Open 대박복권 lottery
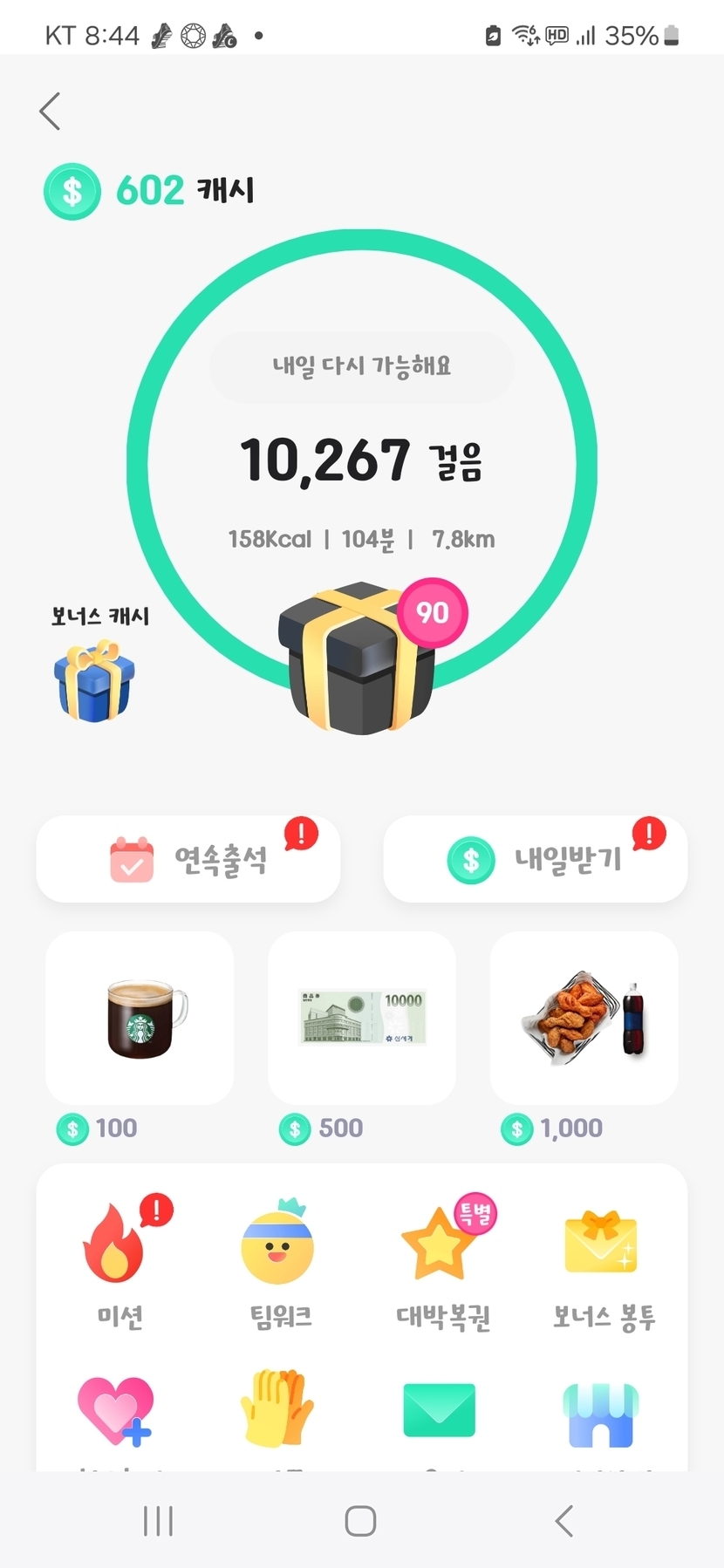 (x=442, y=1265)
